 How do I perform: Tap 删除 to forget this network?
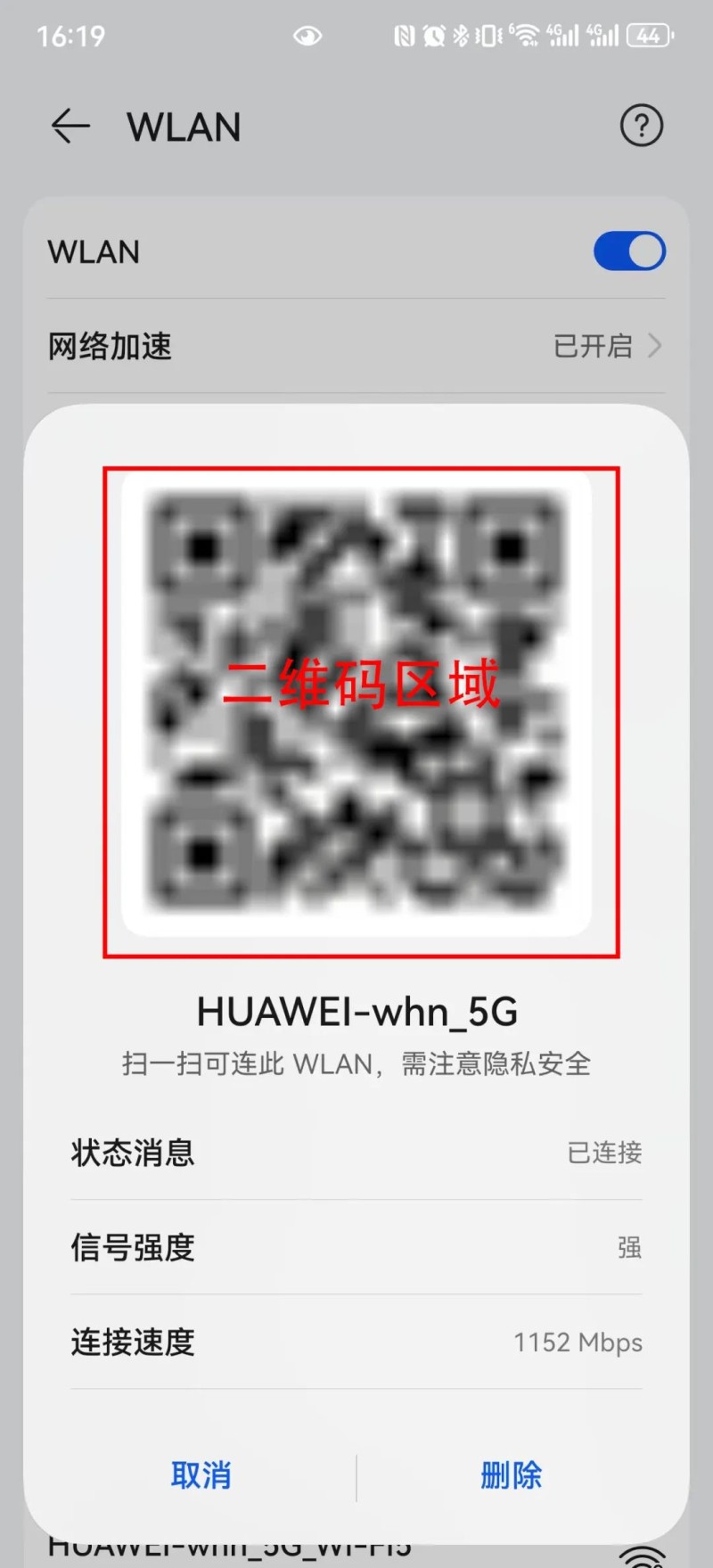click(x=511, y=1475)
